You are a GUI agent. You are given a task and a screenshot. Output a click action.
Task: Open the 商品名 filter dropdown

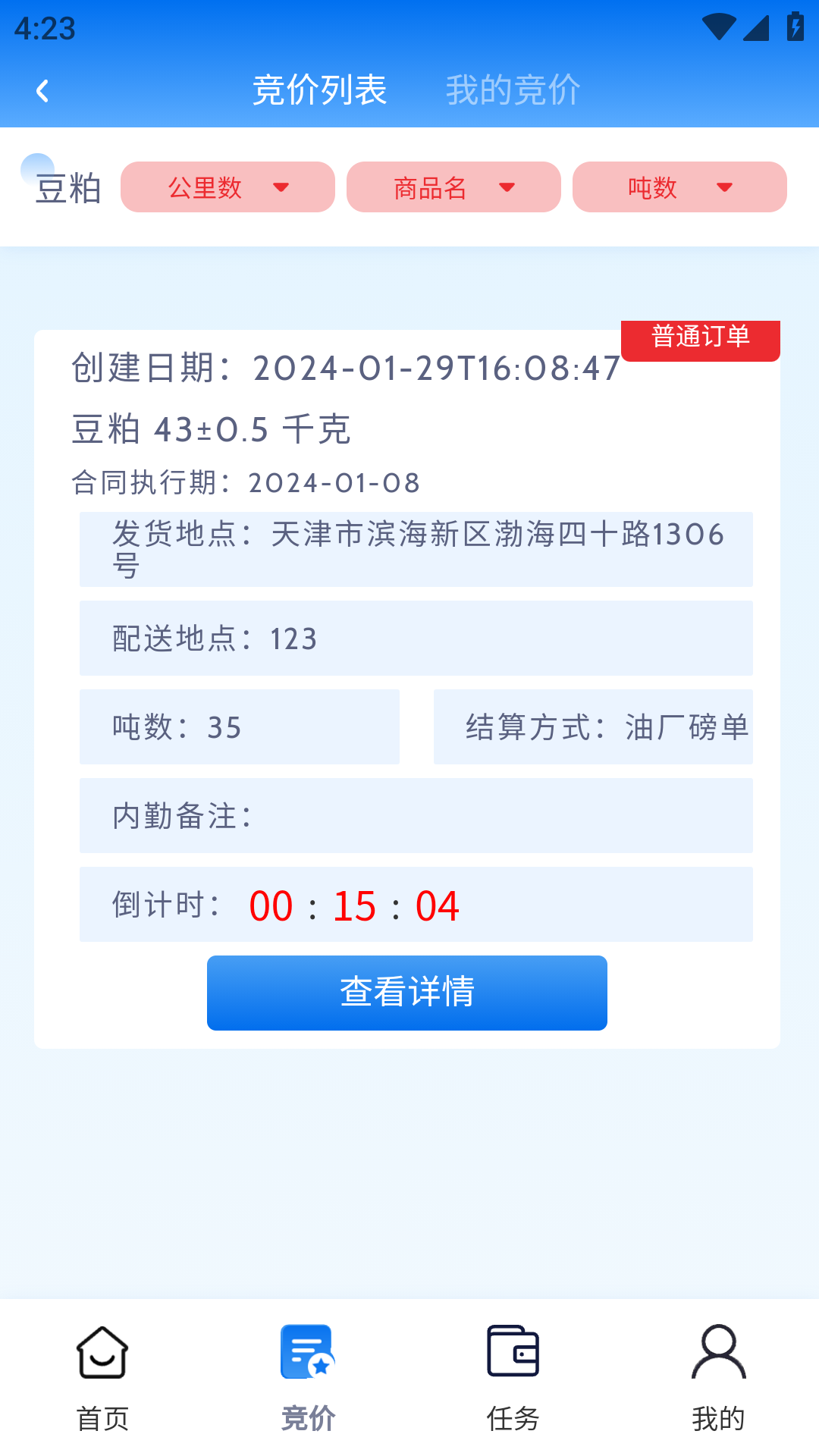[x=453, y=187]
